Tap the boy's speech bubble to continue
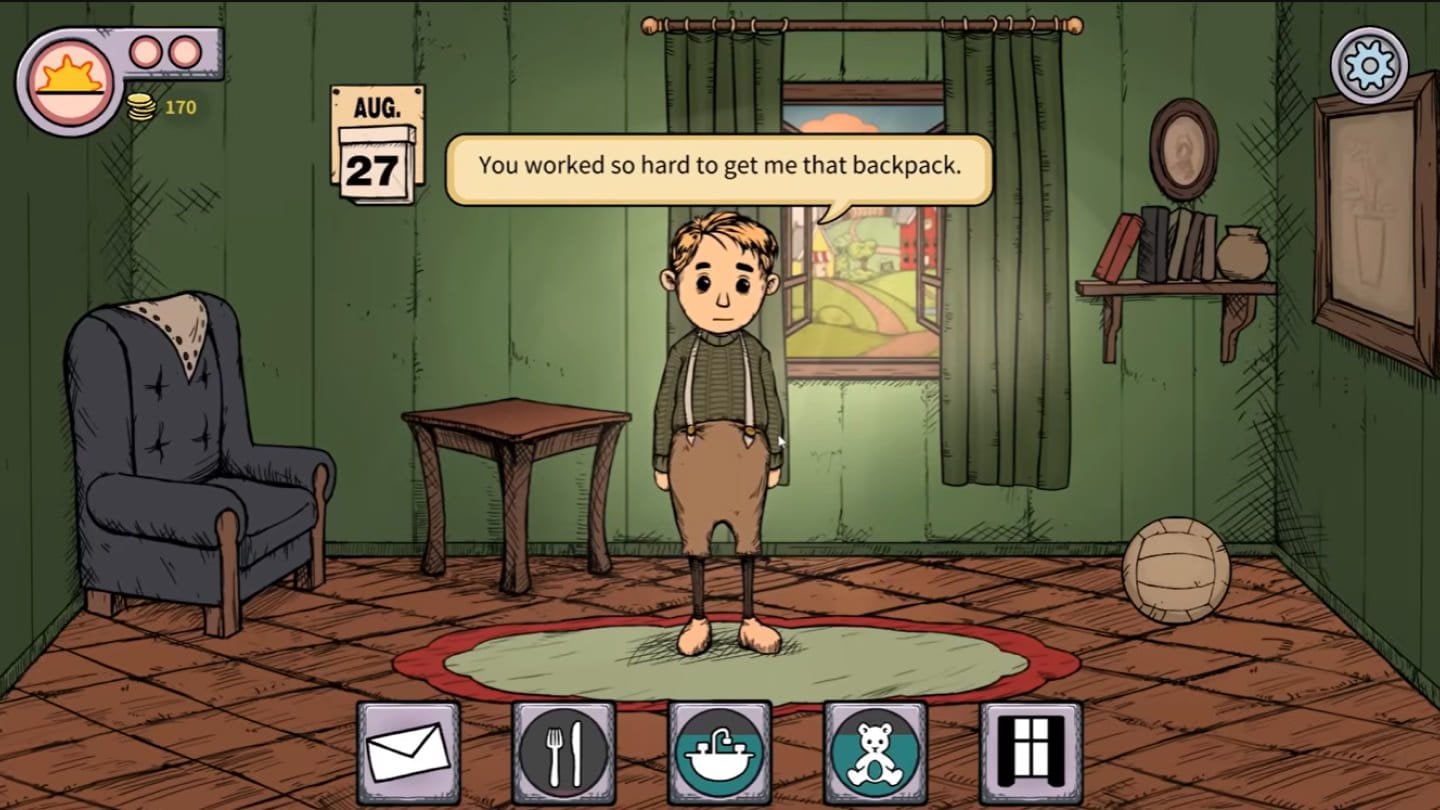Viewport: 1440px width, 810px height. 719,167
